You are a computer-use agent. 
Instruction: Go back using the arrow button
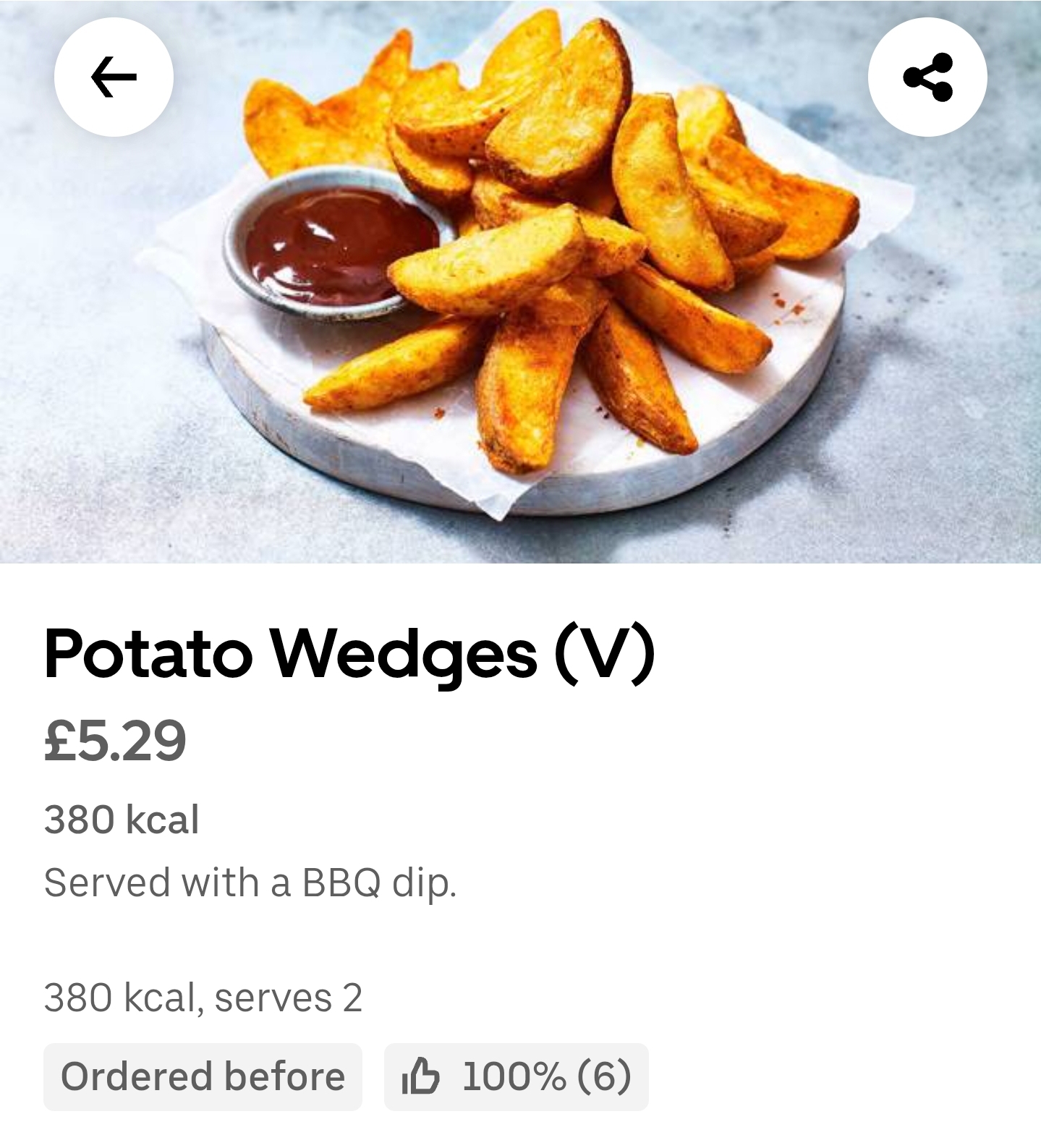(x=114, y=77)
